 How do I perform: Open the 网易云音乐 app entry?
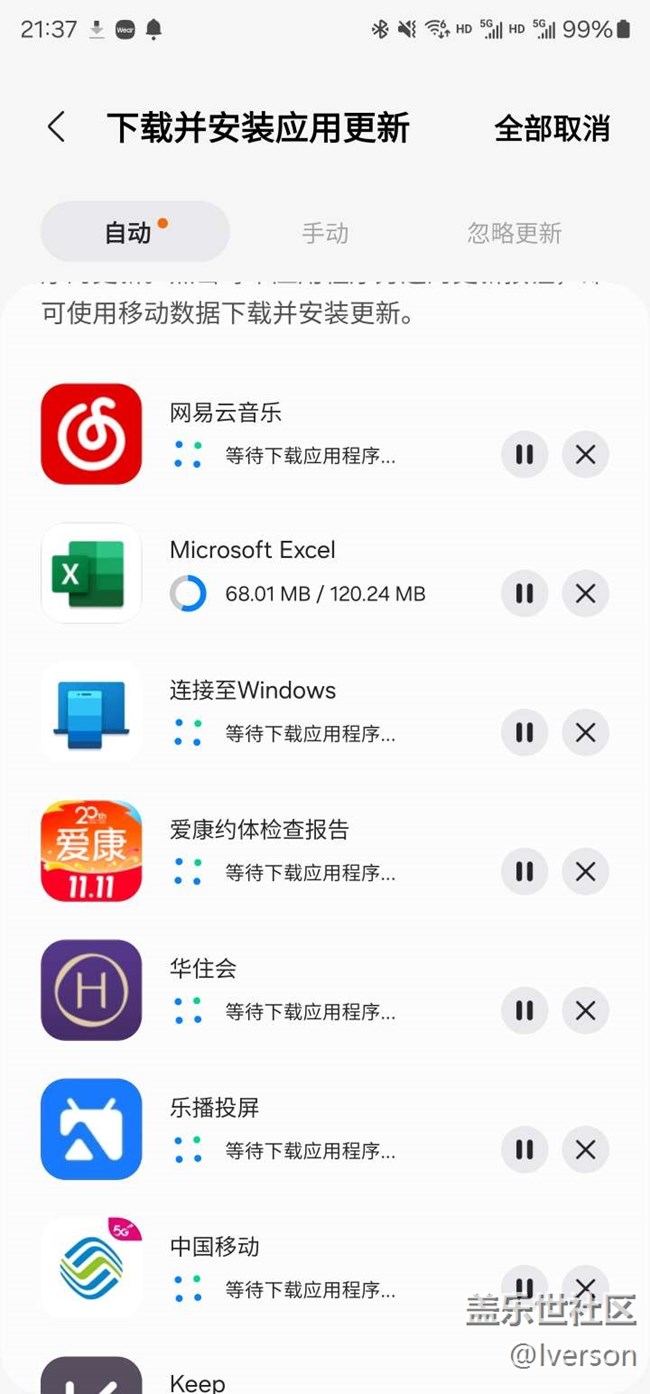(270, 434)
